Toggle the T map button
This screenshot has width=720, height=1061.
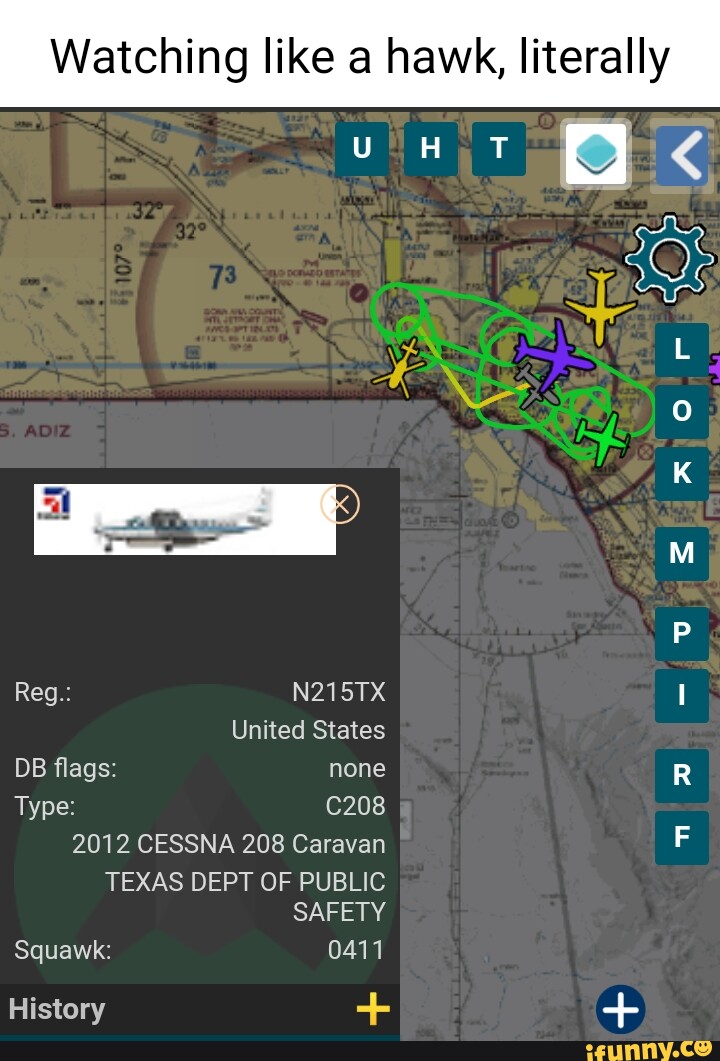pyautogui.click(x=498, y=149)
